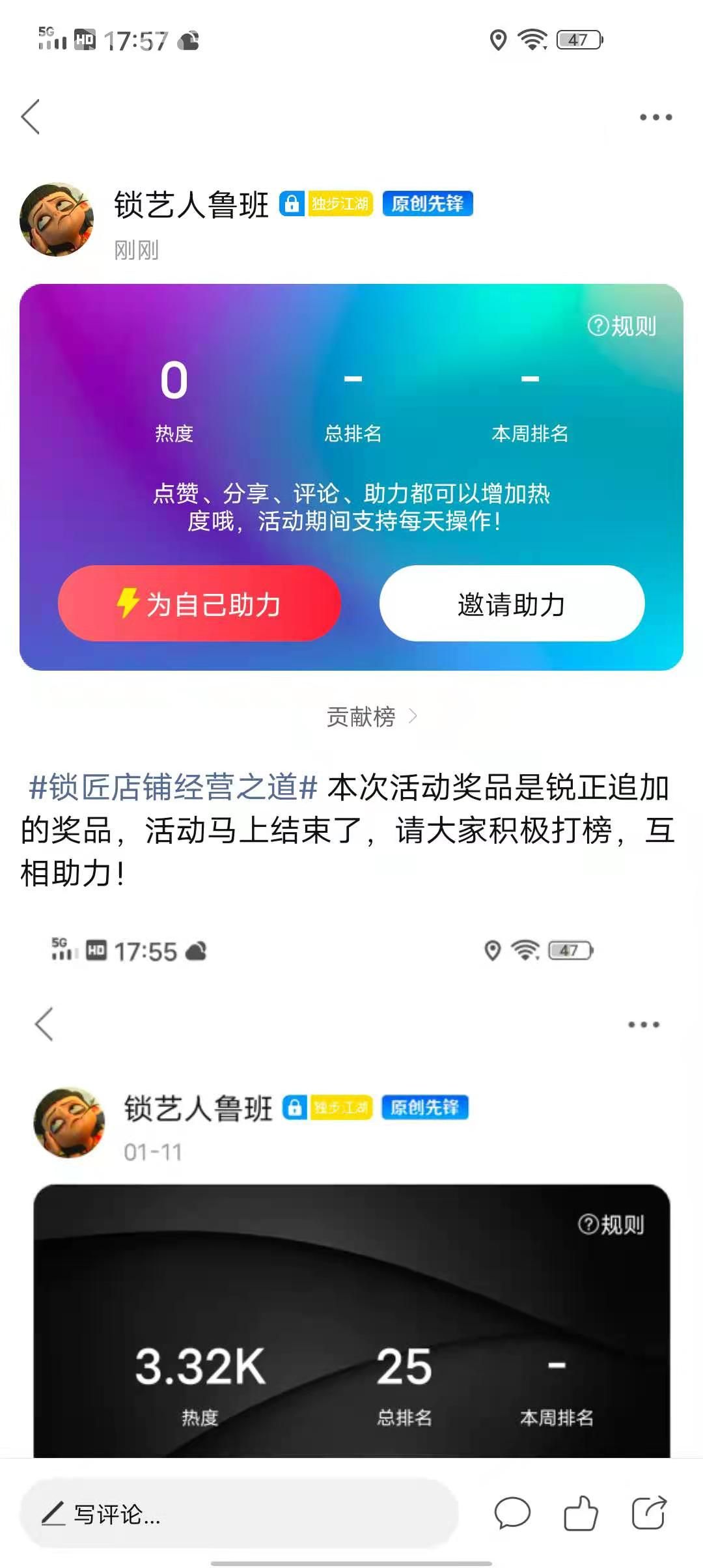Go back using the top-left arrow
The height and width of the screenshot is (1568, 703).
pyautogui.click(x=31, y=117)
